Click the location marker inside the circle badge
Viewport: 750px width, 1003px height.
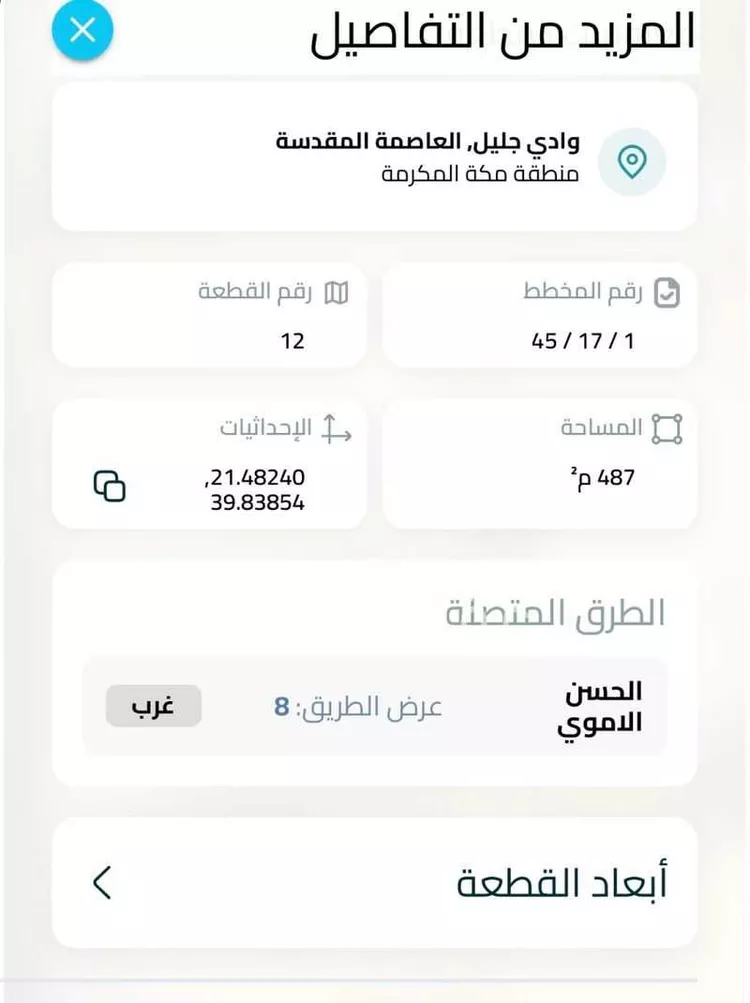click(630, 162)
